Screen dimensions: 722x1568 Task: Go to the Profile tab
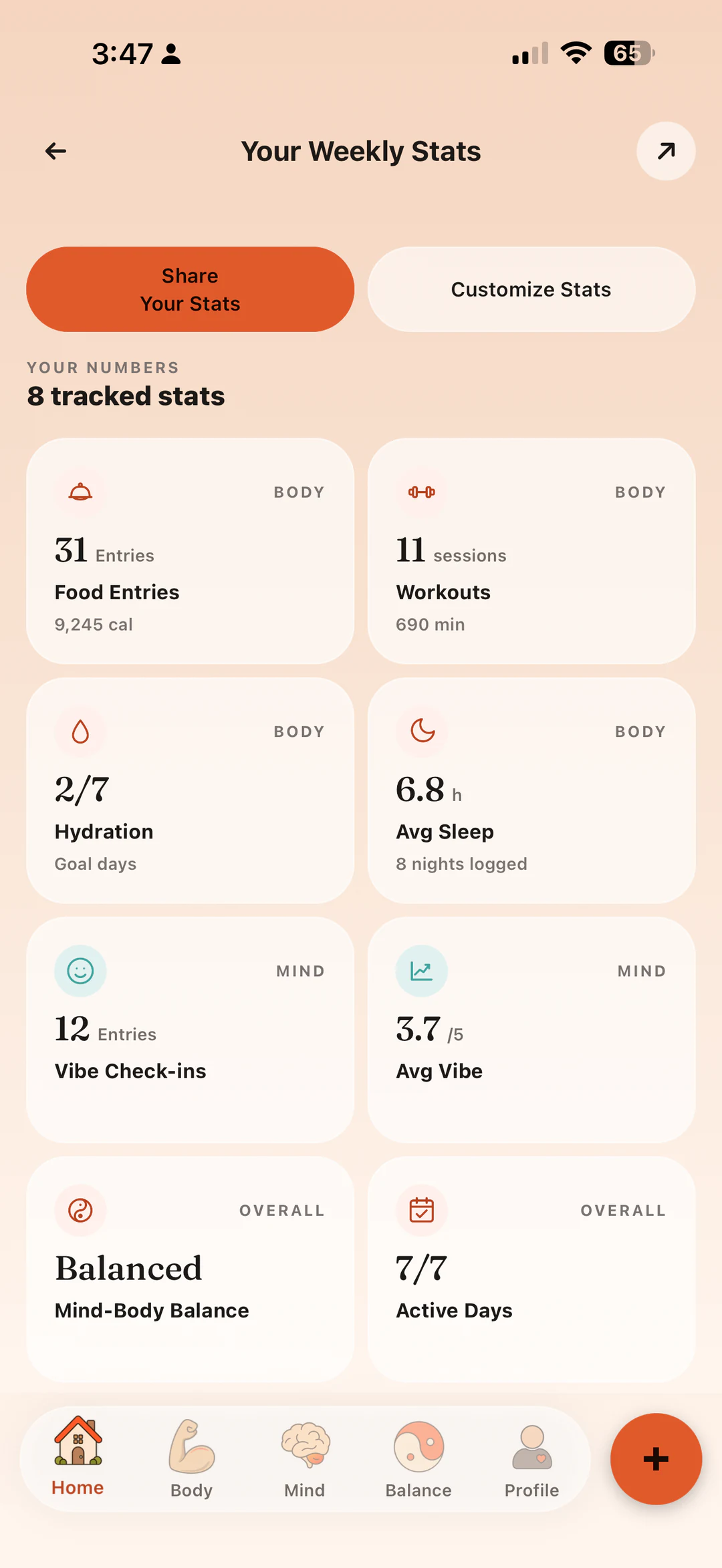pyautogui.click(x=532, y=1459)
